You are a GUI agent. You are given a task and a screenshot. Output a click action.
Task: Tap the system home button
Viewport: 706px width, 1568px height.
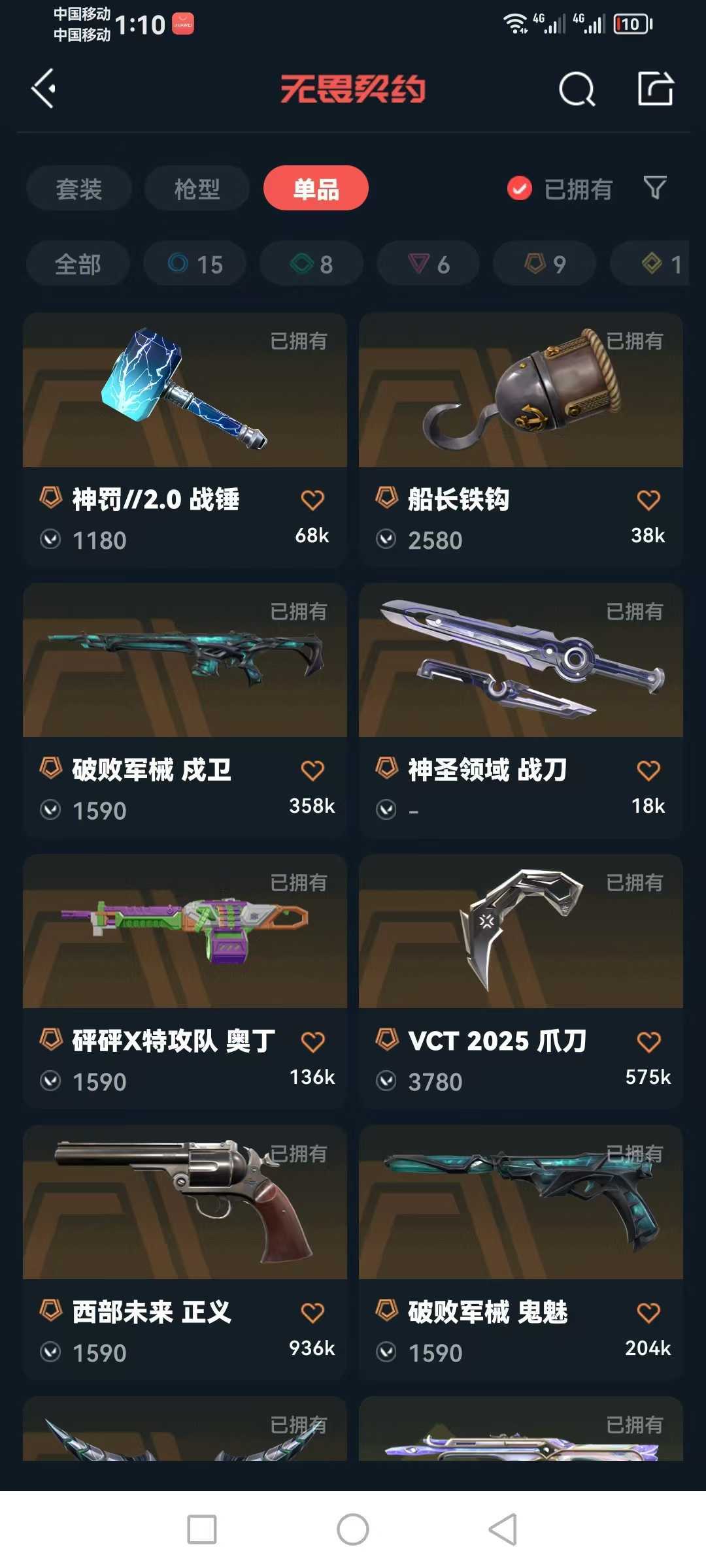(353, 1529)
